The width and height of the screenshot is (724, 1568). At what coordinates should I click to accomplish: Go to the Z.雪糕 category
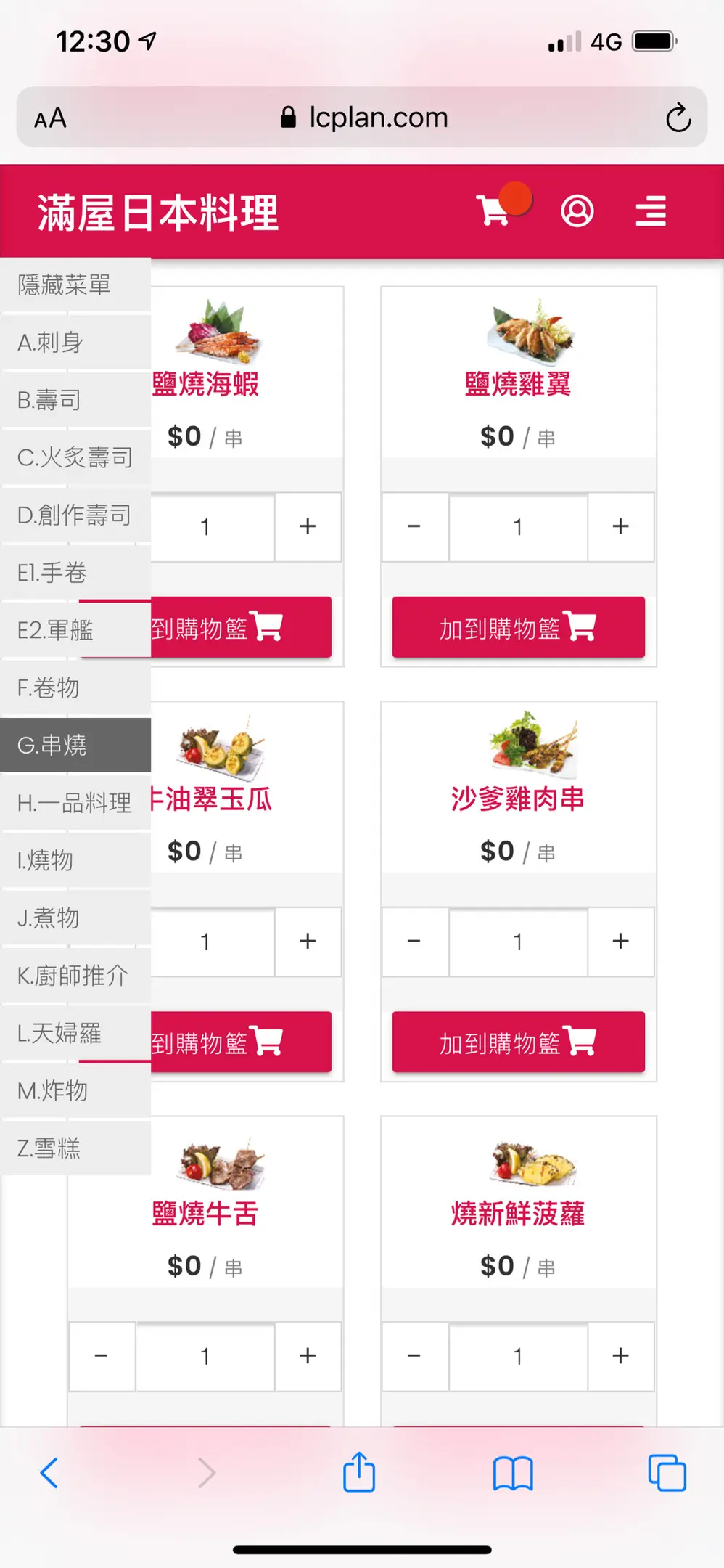pyautogui.click(x=75, y=1148)
